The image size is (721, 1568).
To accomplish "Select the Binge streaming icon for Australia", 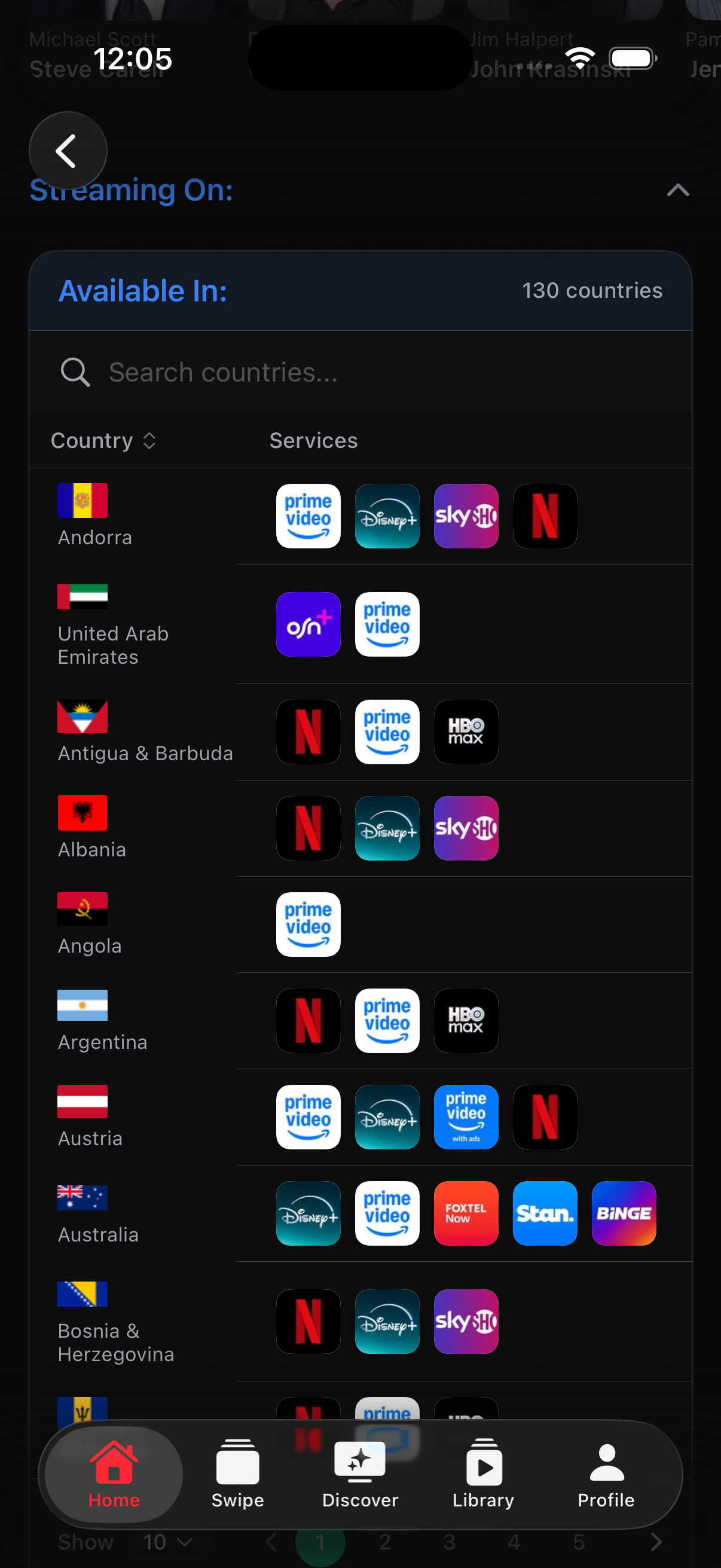I will coord(624,1213).
